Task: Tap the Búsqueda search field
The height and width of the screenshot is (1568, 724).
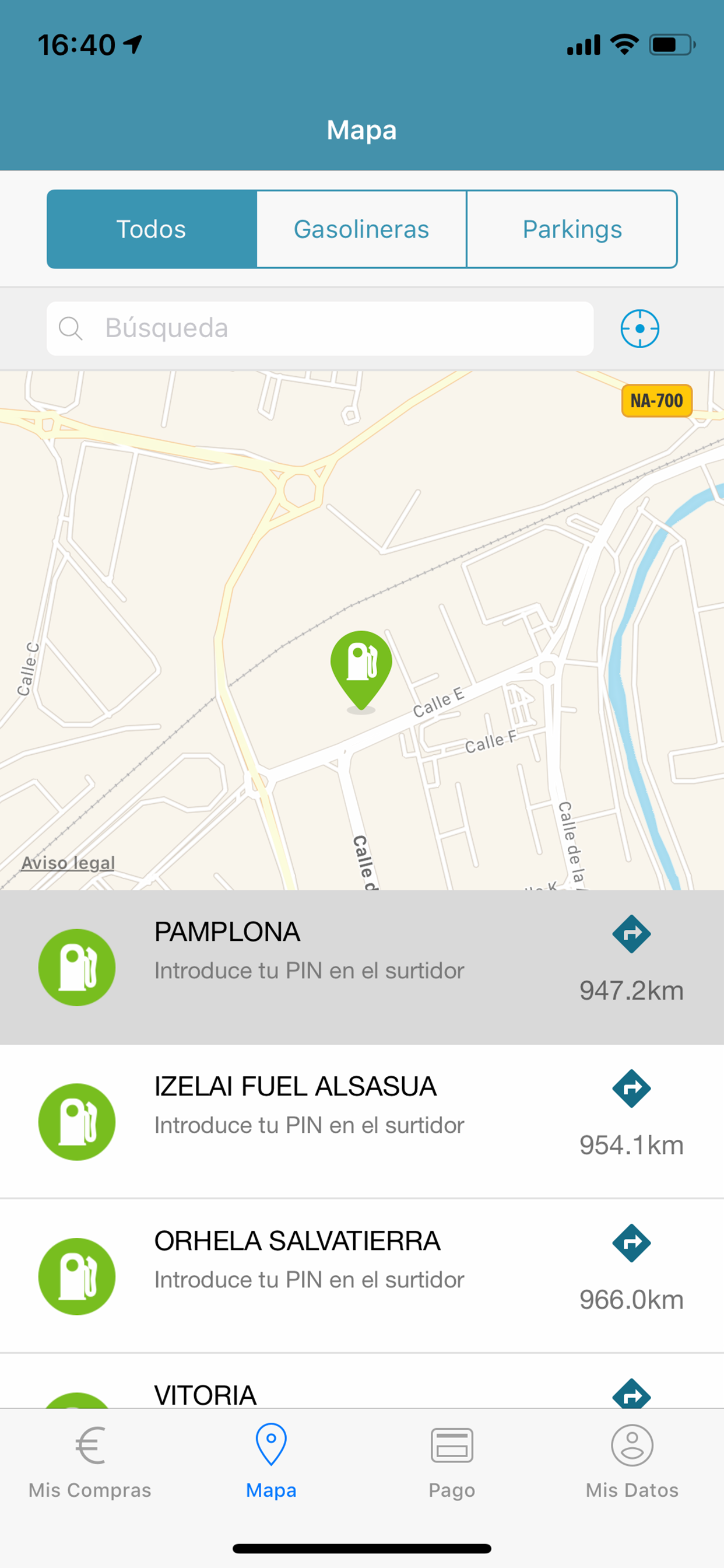Action: click(319, 328)
